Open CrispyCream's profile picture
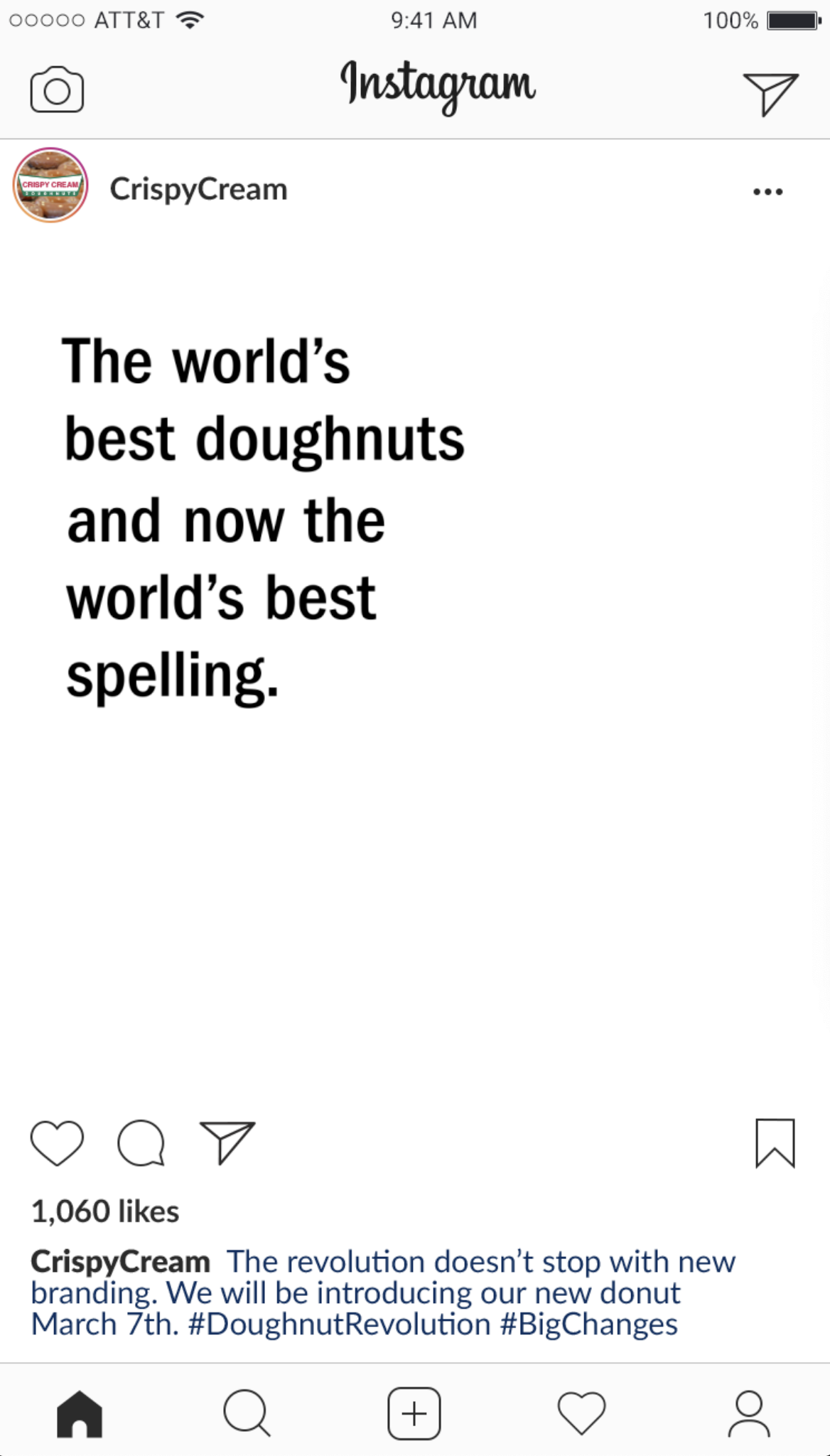Image resolution: width=830 pixels, height=1456 pixels. pos(50,186)
